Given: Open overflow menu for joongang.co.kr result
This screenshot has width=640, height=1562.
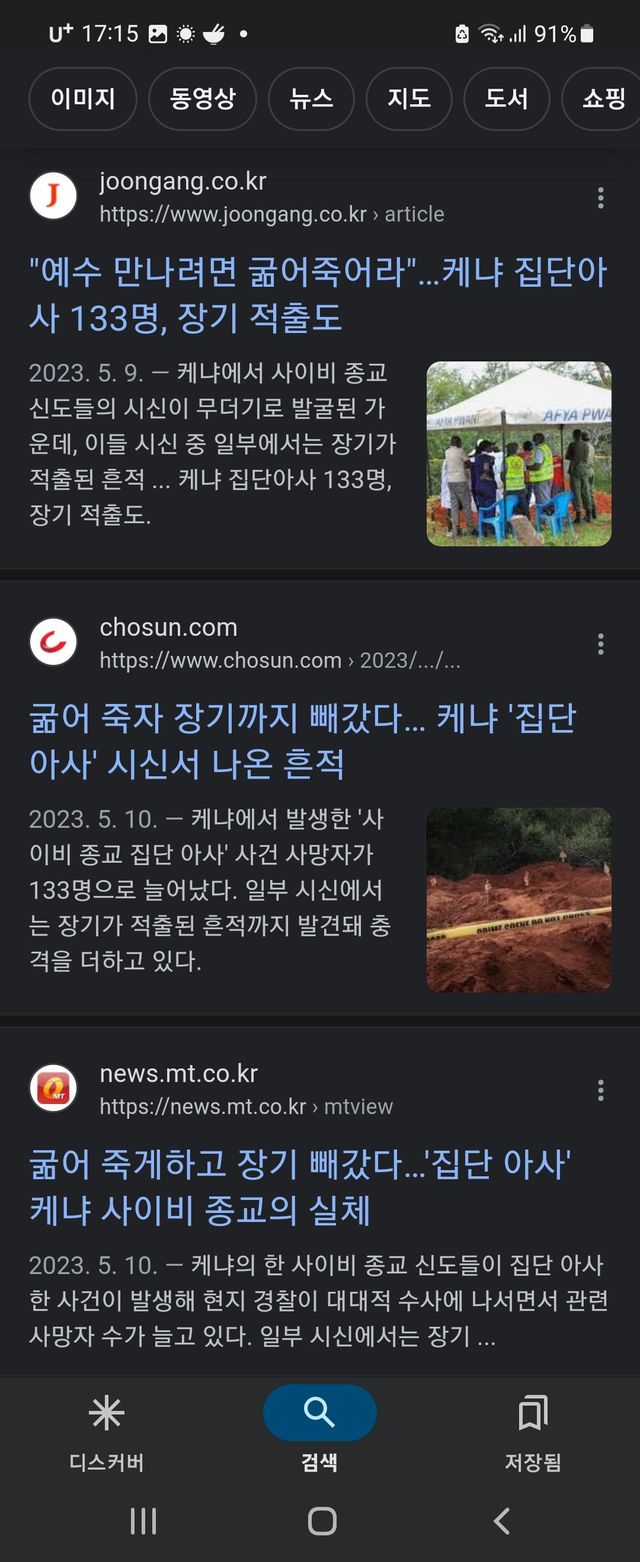Looking at the screenshot, I should pyautogui.click(x=600, y=198).
